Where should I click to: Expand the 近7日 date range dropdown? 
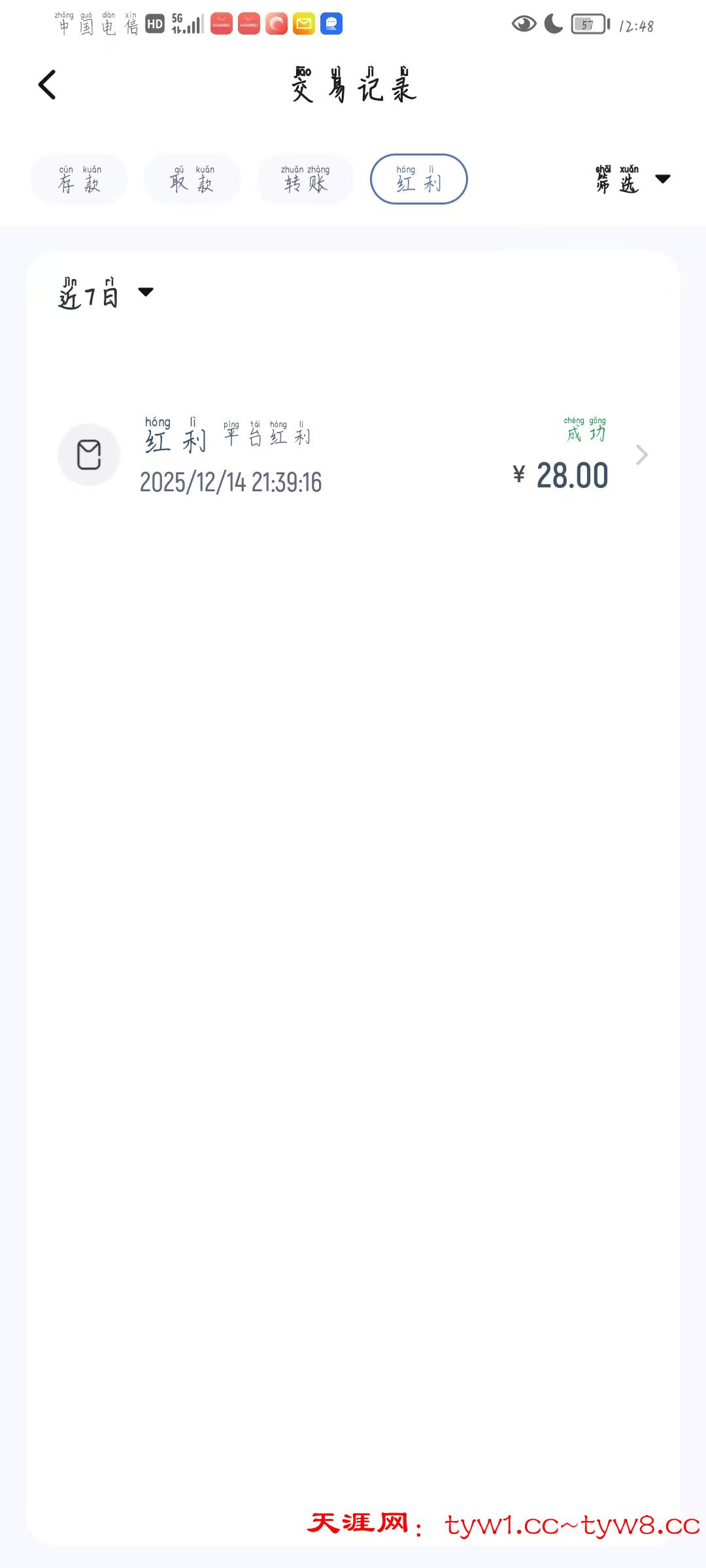[105, 293]
